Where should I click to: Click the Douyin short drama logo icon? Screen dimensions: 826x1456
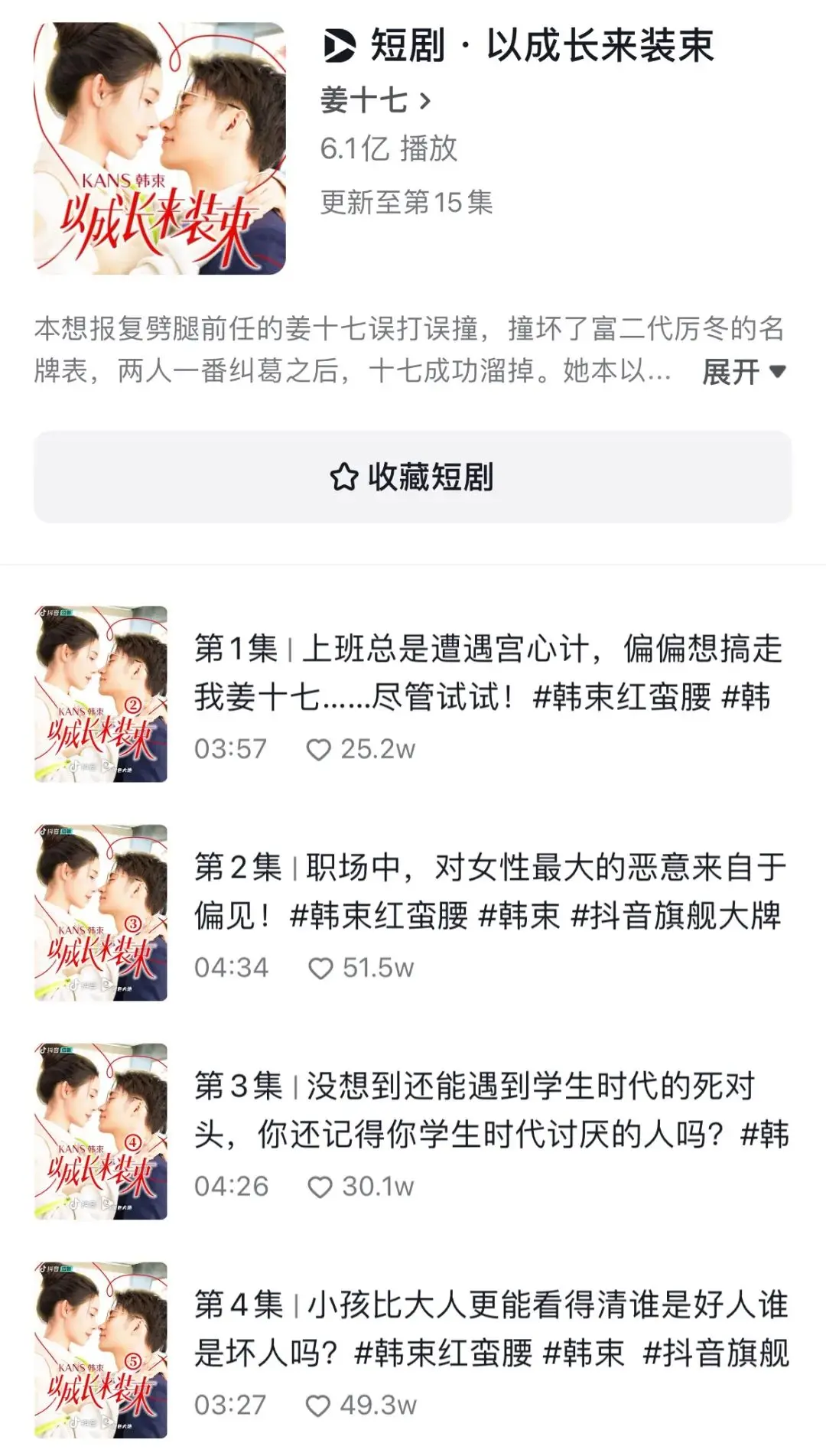tap(339, 47)
